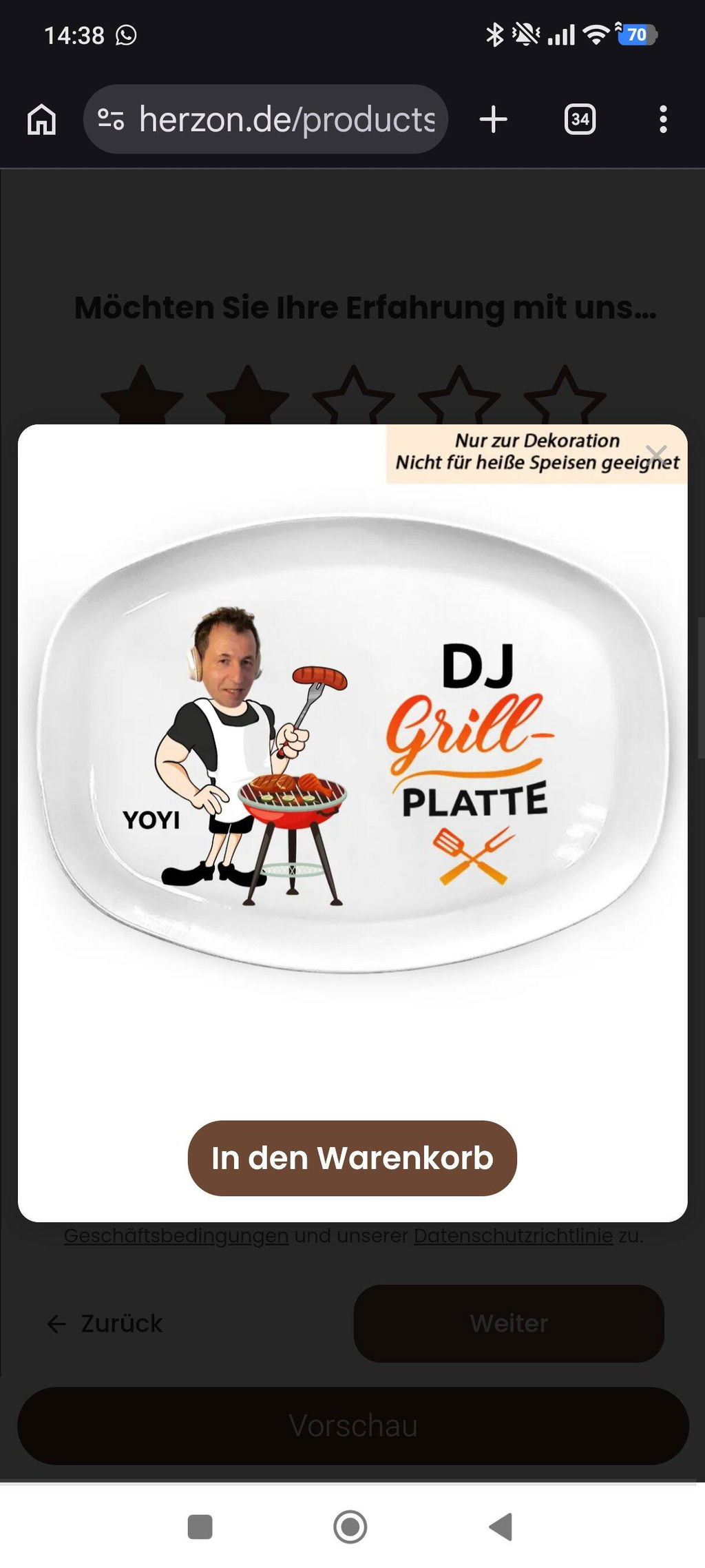Open the browser home page
The width and height of the screenshot is (705, 1568).
pos(41,119)
